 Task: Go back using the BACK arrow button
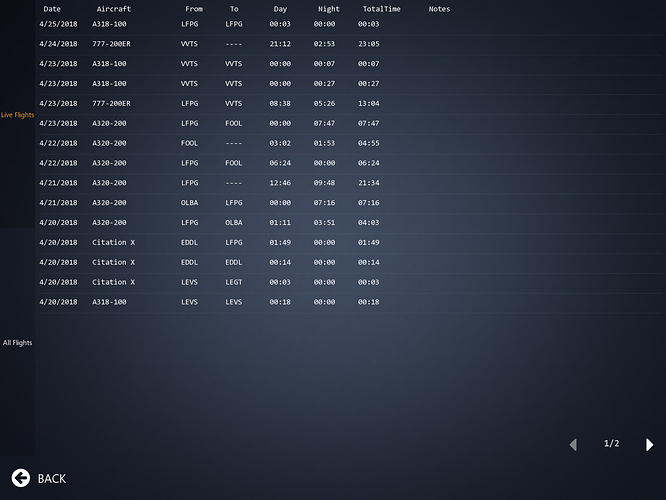point(20,478)
